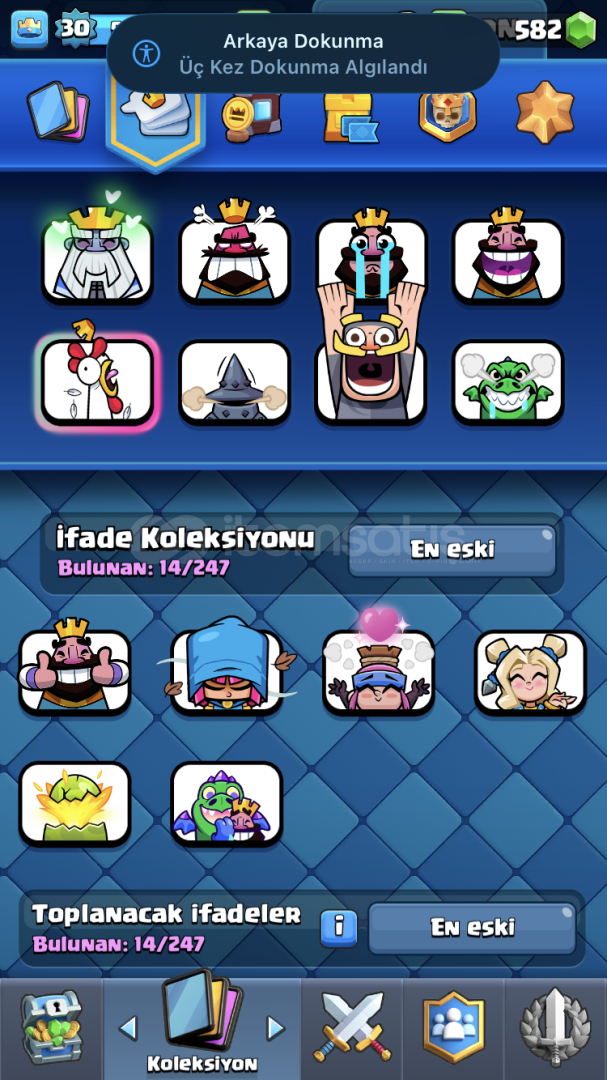The width and height of the screenshot is (607, 1080).
Task: Pick the thumbs-up king emote from collection
Action: pyautogui.click(x=75, y=672)
